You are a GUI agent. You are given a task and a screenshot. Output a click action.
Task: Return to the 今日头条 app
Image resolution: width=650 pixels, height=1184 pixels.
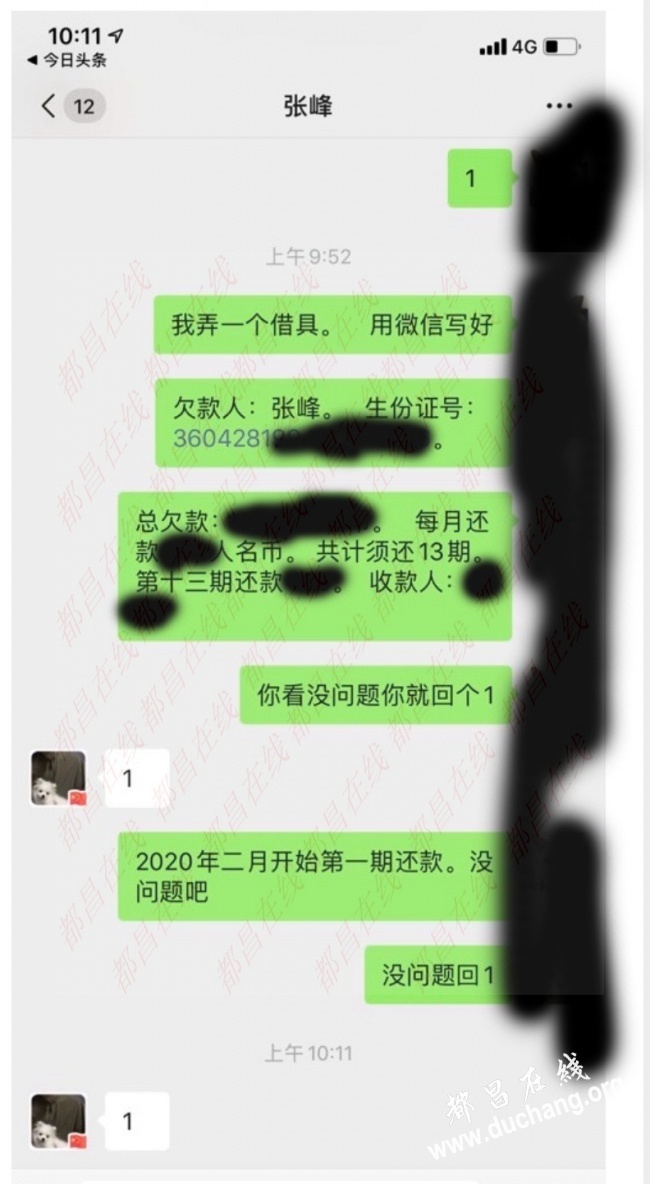(x=66, y=61)
